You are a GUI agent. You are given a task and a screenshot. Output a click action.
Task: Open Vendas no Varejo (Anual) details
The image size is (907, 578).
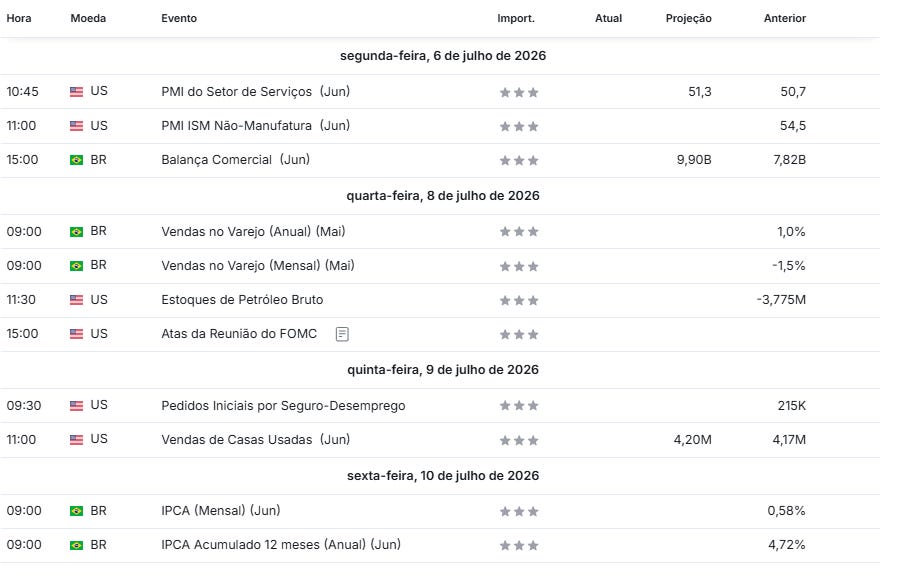(253, 231)
